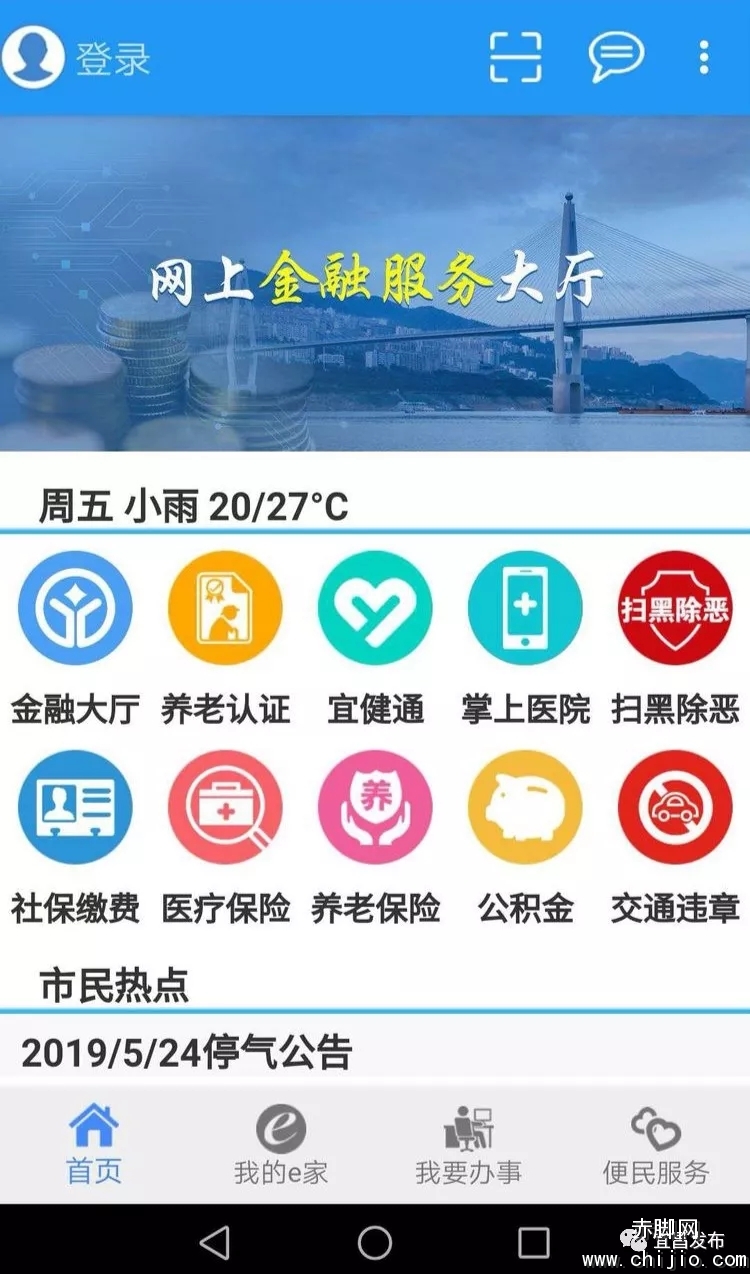This screenshot has height=1274, width=750.
Task: Tap the 登录 avatar to log in
Action: tap(34, 57)
